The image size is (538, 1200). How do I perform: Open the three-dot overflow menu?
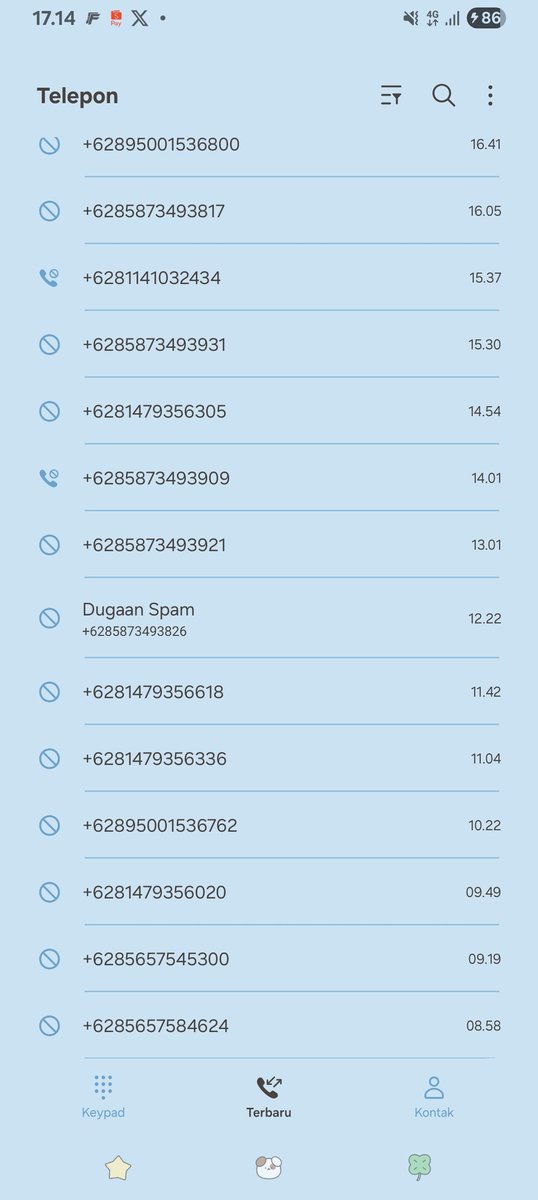click(x=490, y=96)
